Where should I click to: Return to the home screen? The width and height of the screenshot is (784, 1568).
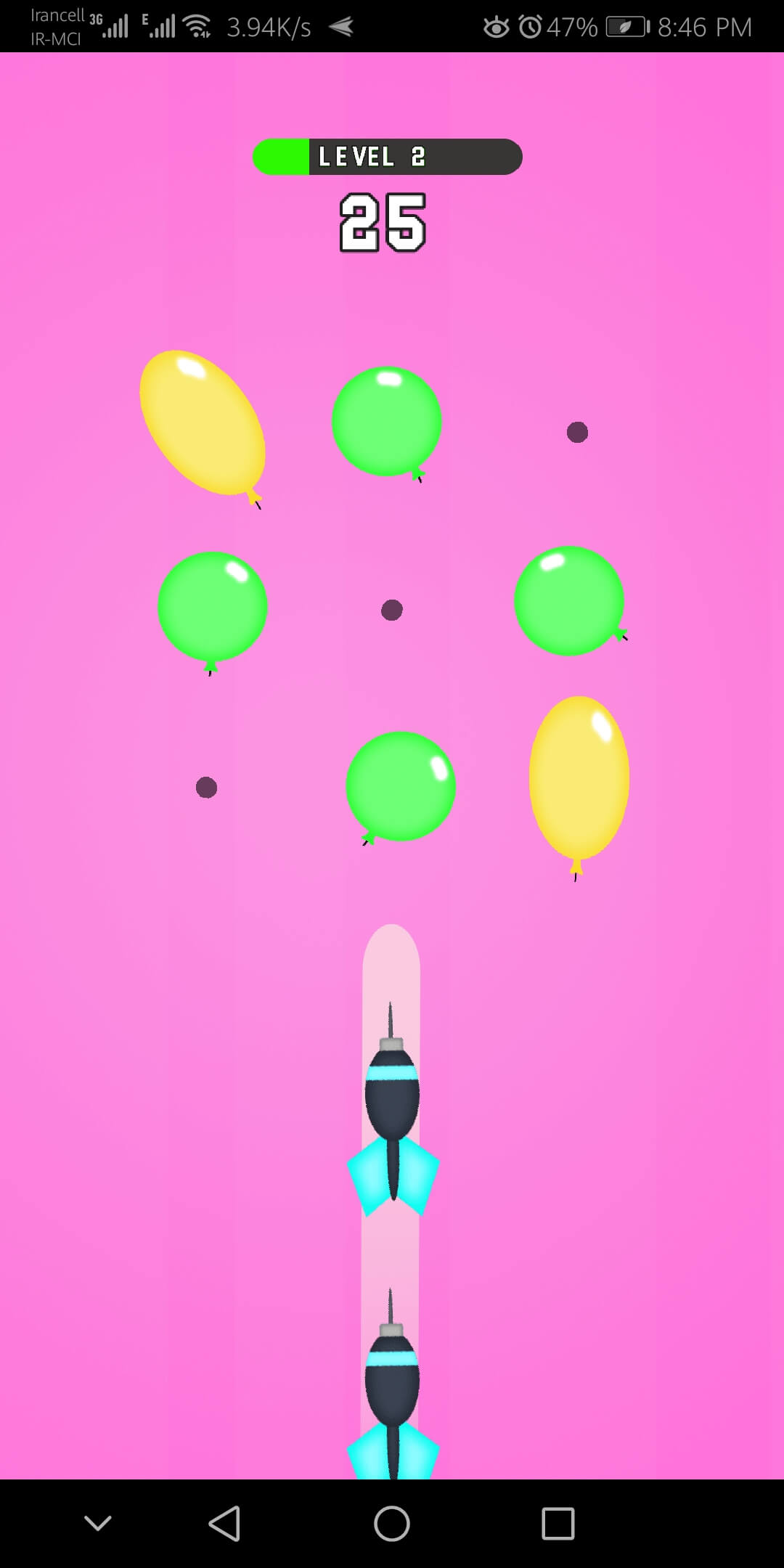(392, 1523)
